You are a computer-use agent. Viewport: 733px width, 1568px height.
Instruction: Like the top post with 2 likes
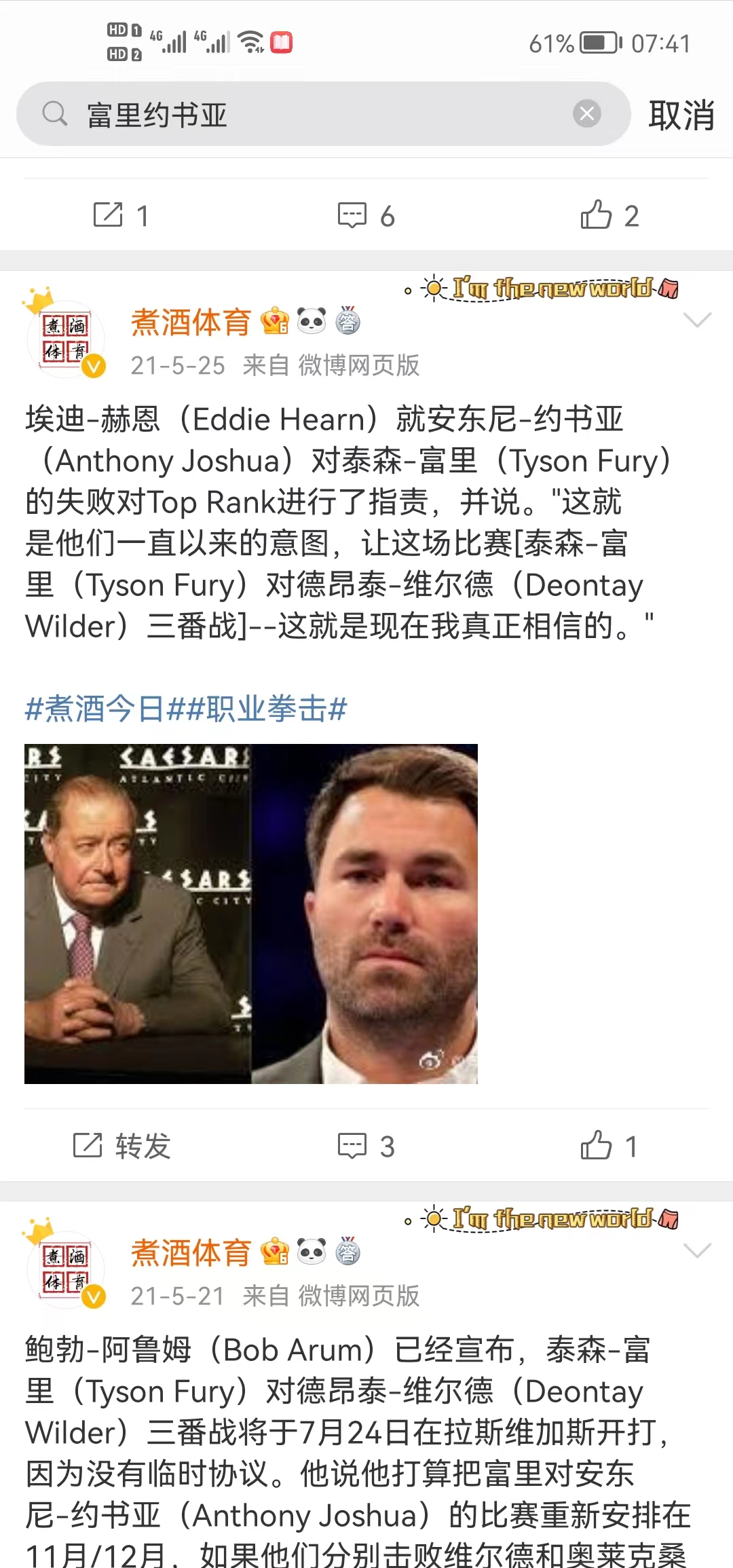pos(609,216)
